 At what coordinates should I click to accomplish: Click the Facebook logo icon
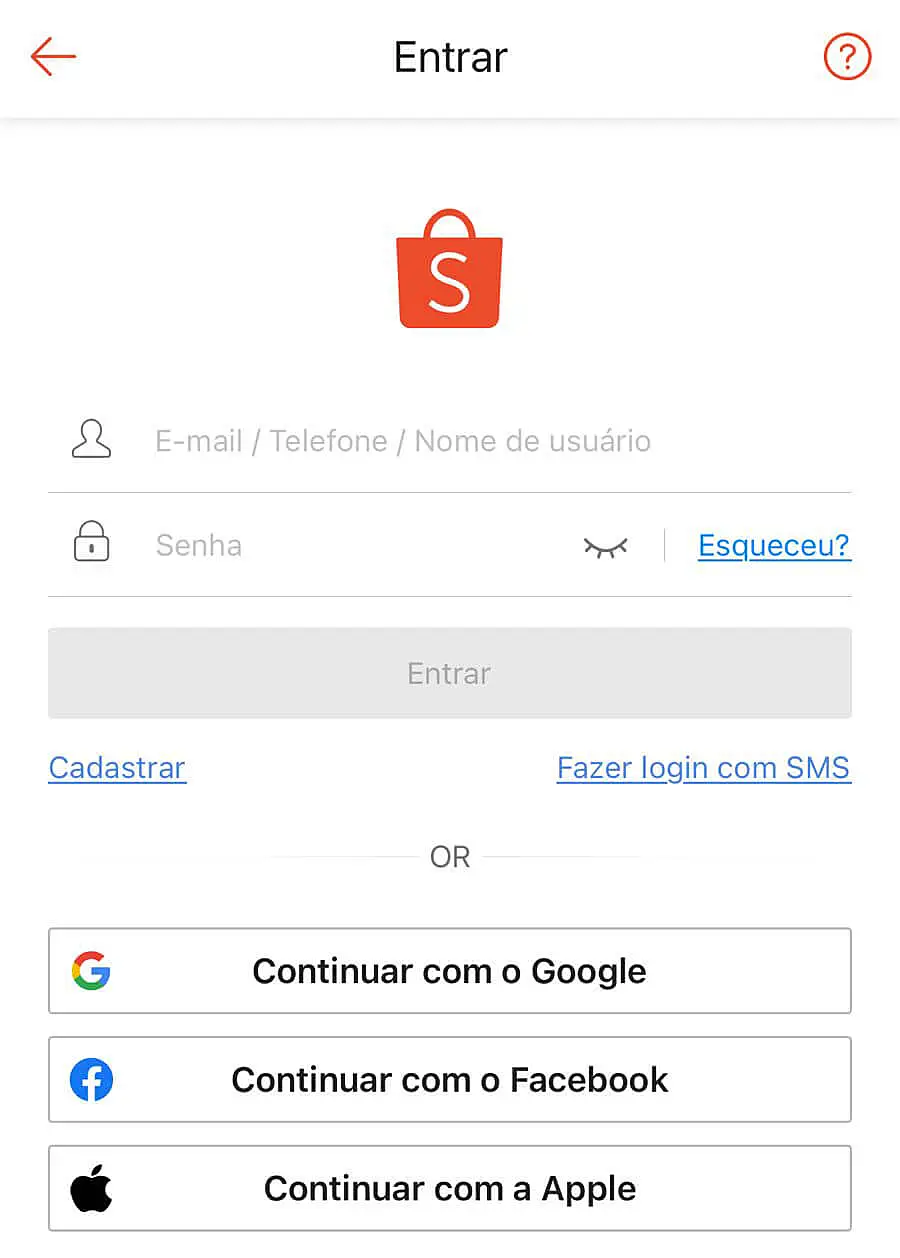click(91, 1079)
